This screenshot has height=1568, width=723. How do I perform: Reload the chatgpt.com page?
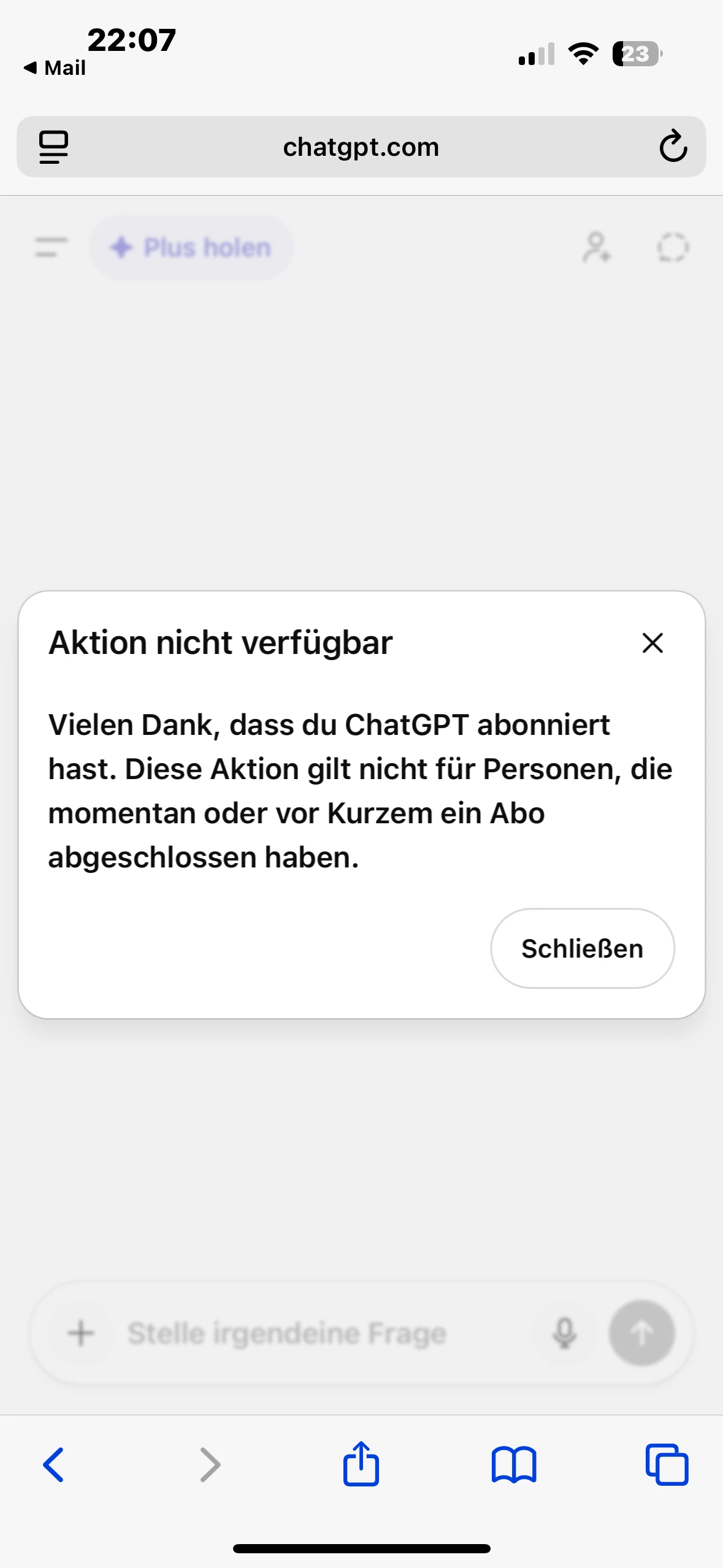click(673, 147)
